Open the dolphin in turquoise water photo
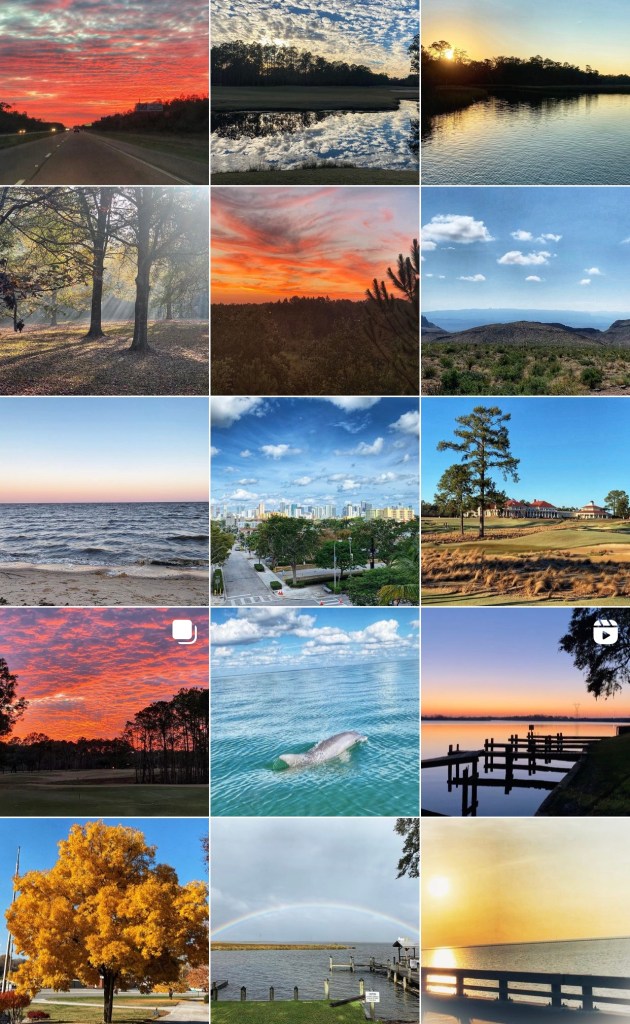Image resolution: width=630 pixels, height=1024 pixels. (x=315, y=712)
